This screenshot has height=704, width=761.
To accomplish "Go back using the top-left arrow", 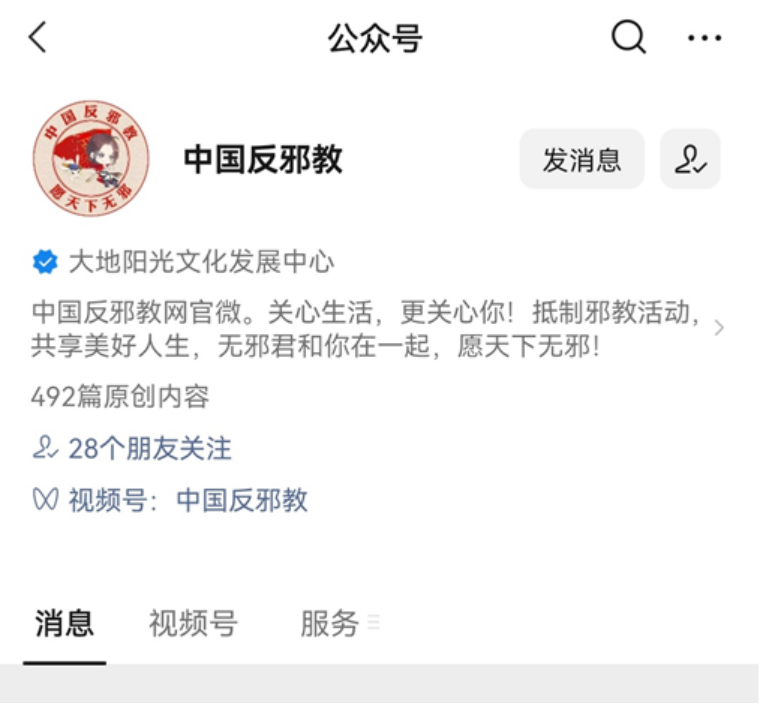I will coord(38,38).
